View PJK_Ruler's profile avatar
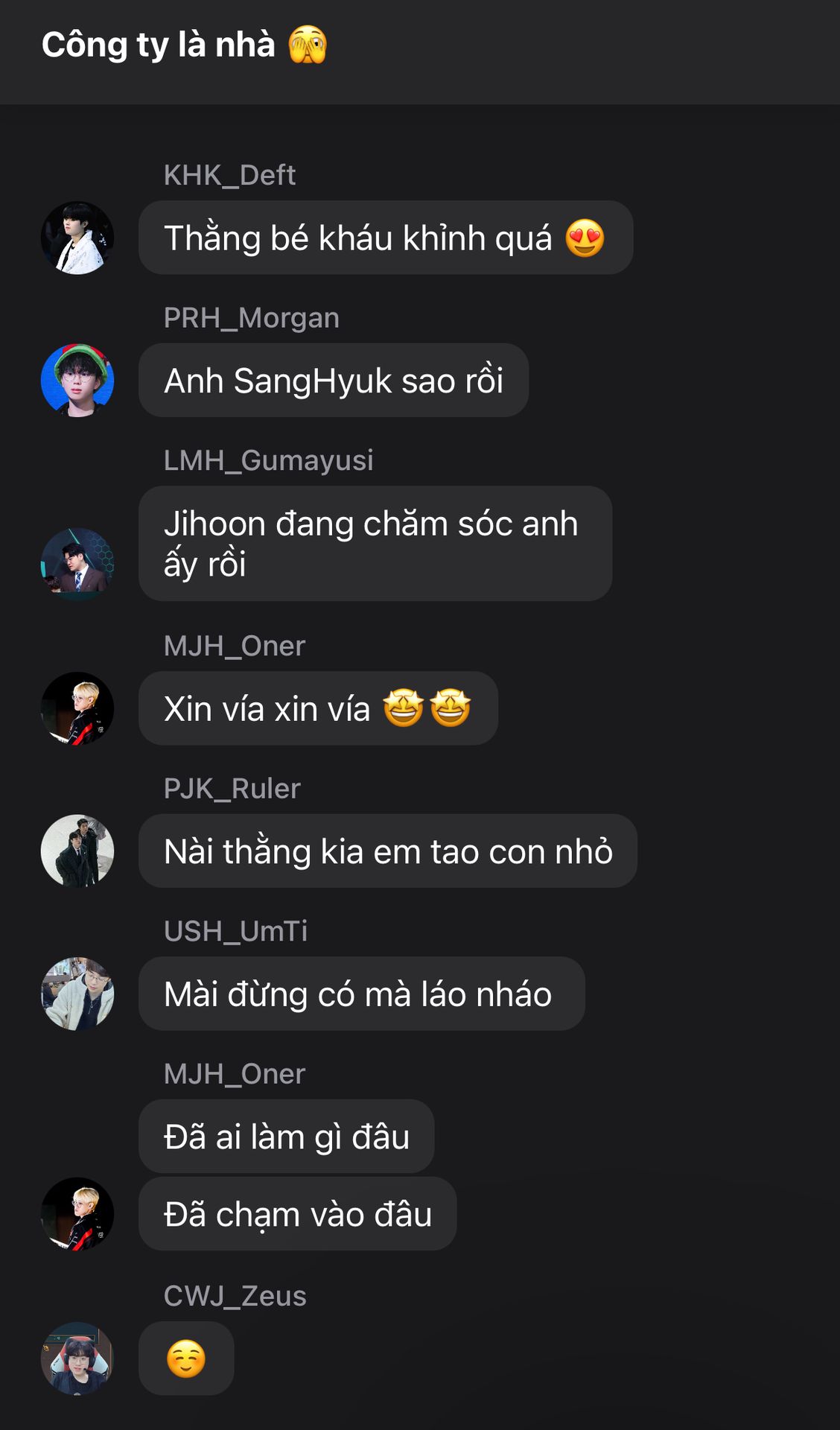 [x=77, y=851]
